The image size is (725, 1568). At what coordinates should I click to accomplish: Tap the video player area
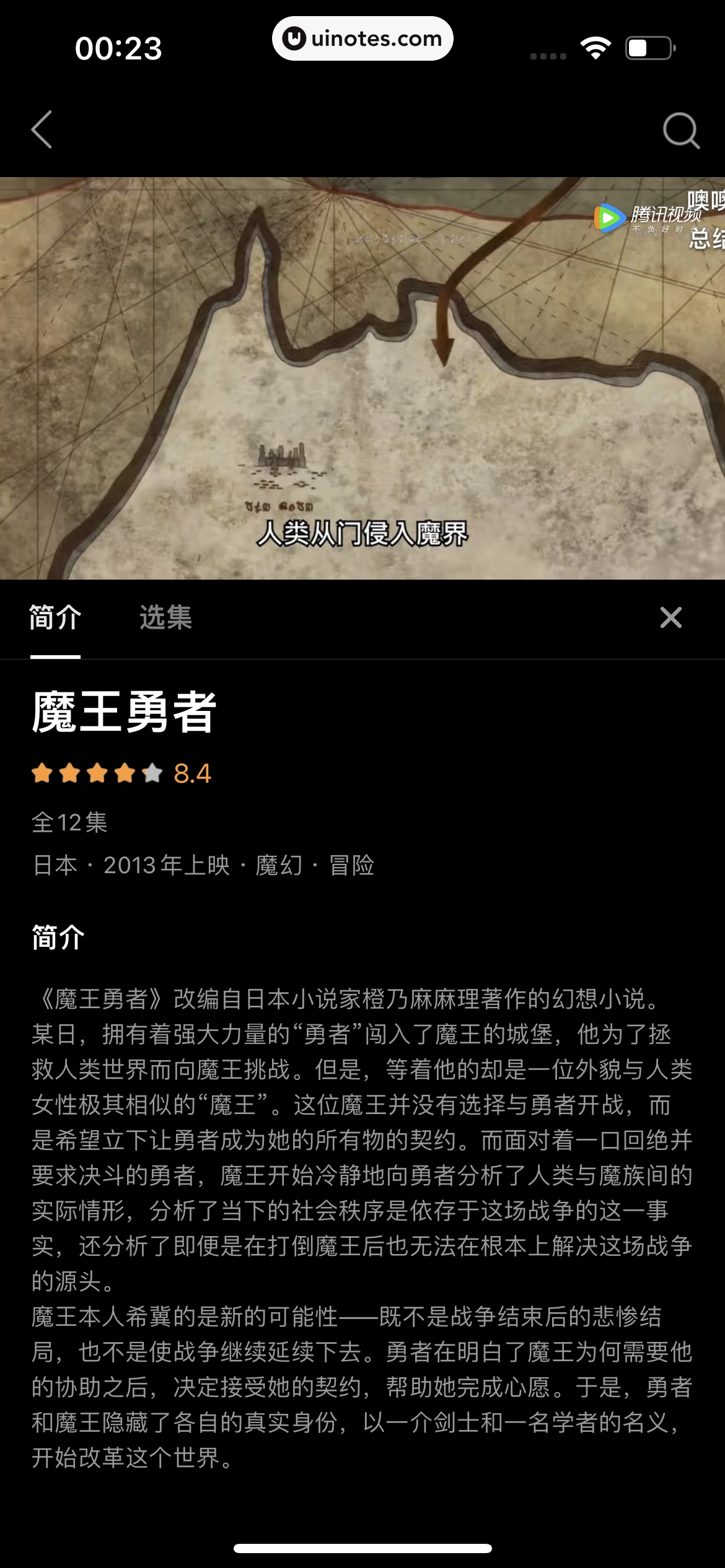click(362, 378)
